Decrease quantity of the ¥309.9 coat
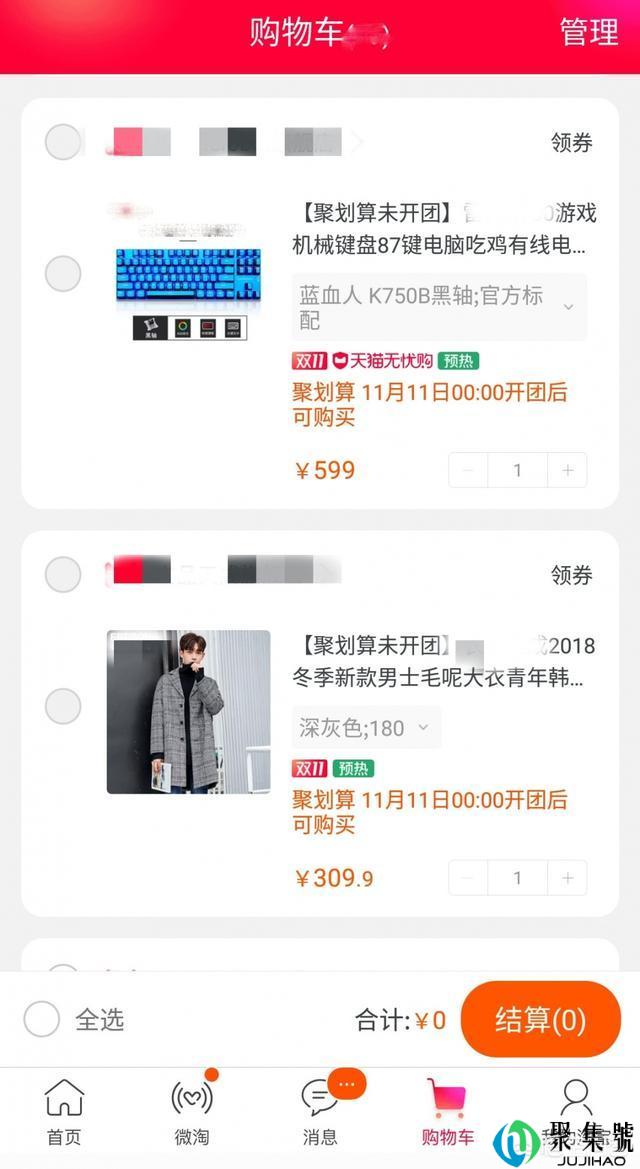Viewport: 640px width, 1169px height. [x=468, y=878]
